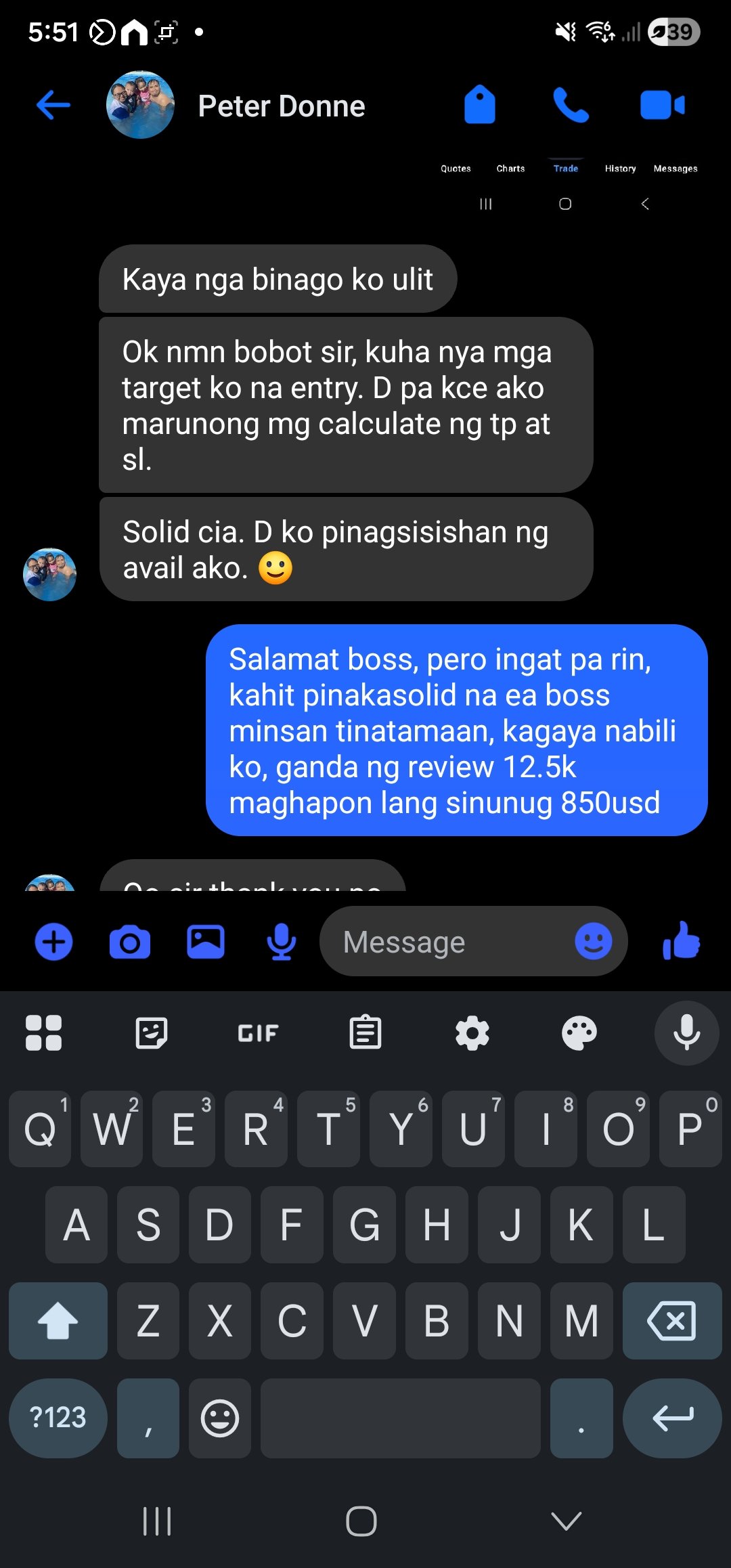
Task: Toggle Shift on the keyboard
Action: (x=58, y=1321)
